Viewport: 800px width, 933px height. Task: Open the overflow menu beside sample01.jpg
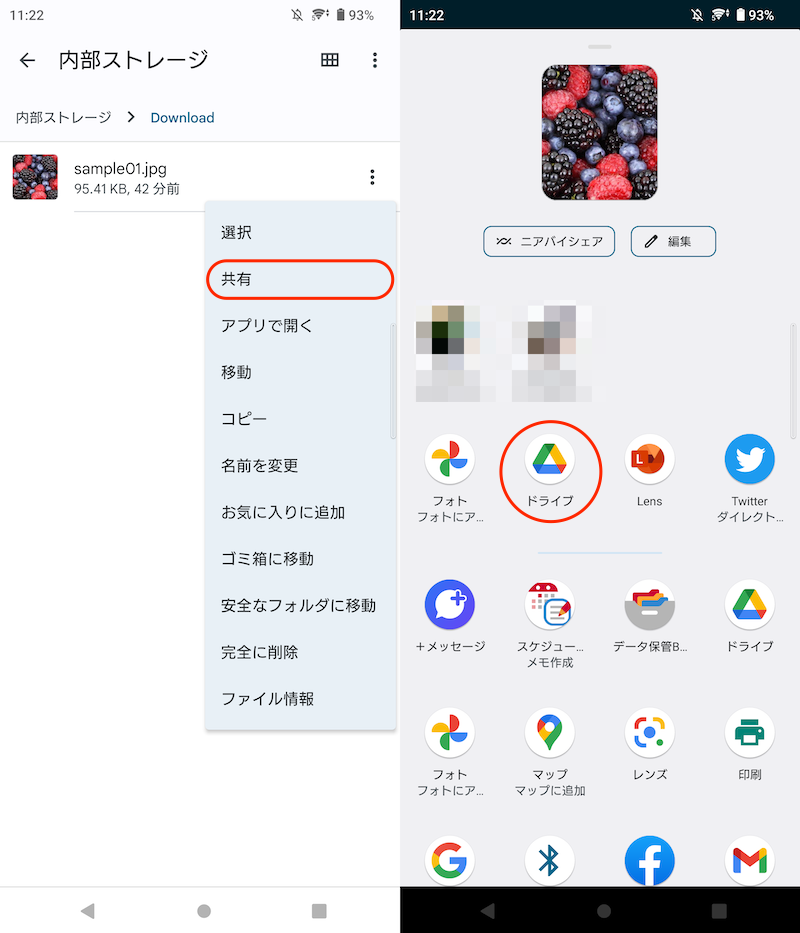coord(372,177)
